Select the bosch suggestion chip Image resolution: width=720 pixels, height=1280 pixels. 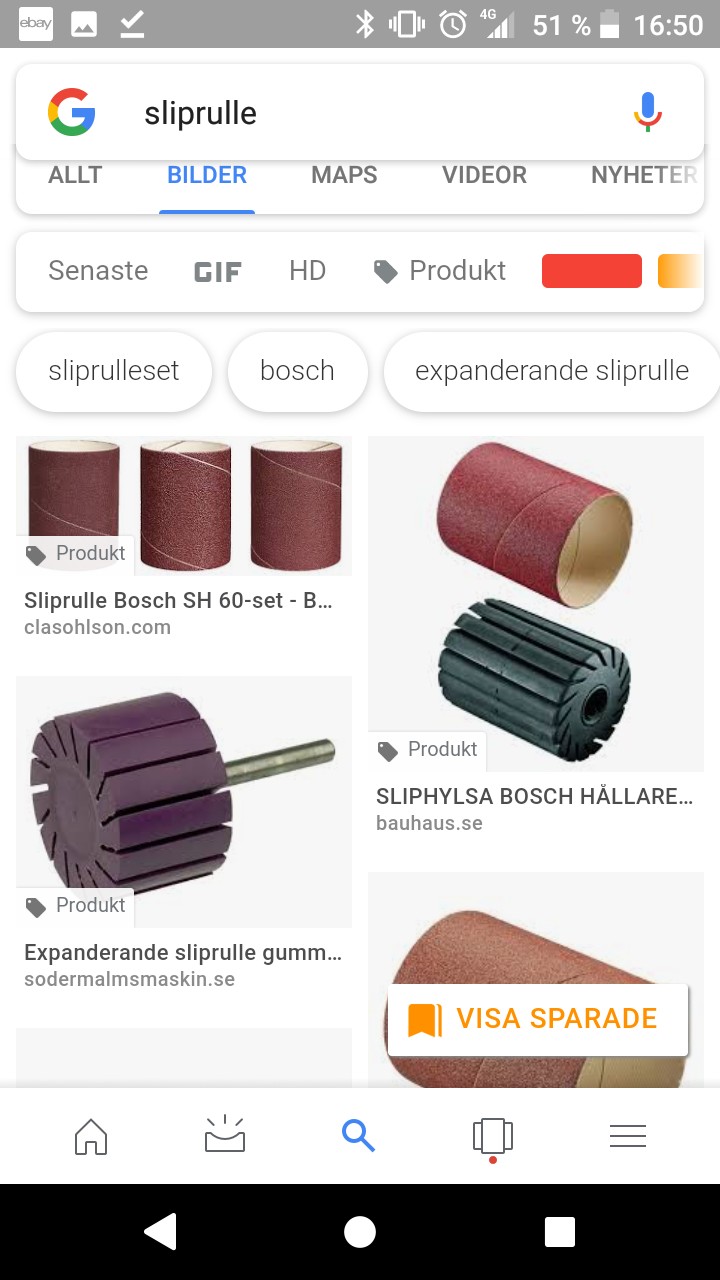coord(297,371)
